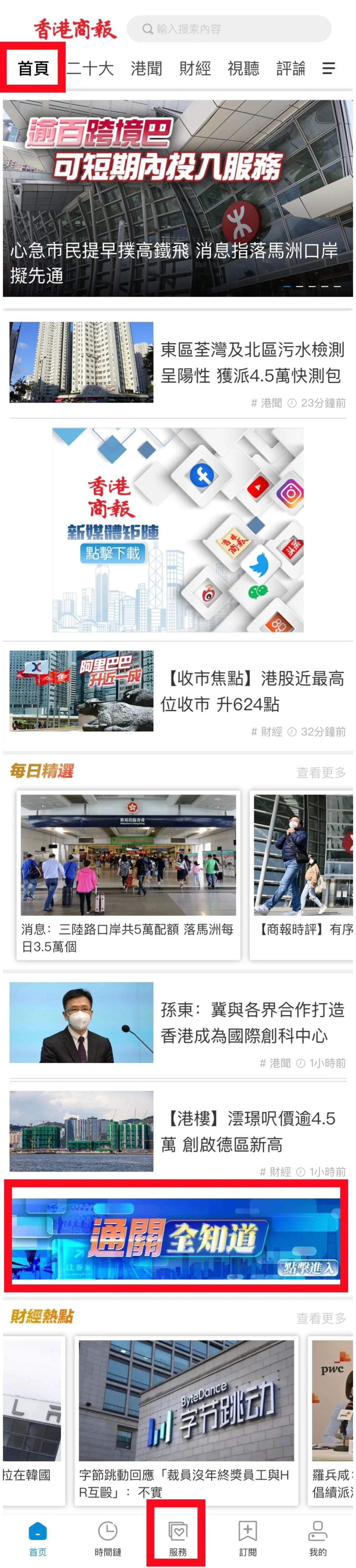Image resolution: width=356 pixels, height=1568 pixels.
Task: Open the hamburger menu for more categories
Action: 328,68
